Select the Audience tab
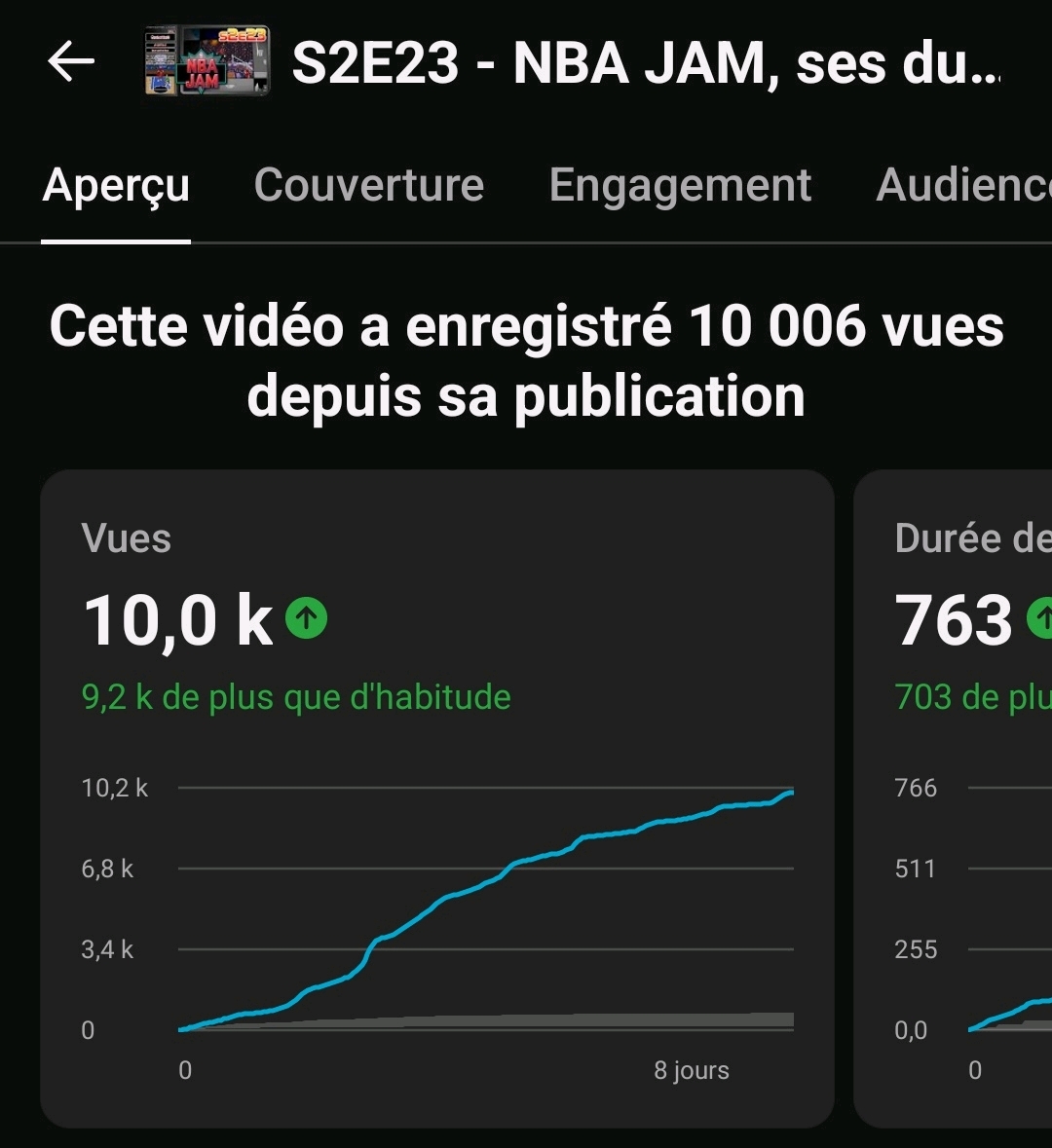 tap(962, 185)
